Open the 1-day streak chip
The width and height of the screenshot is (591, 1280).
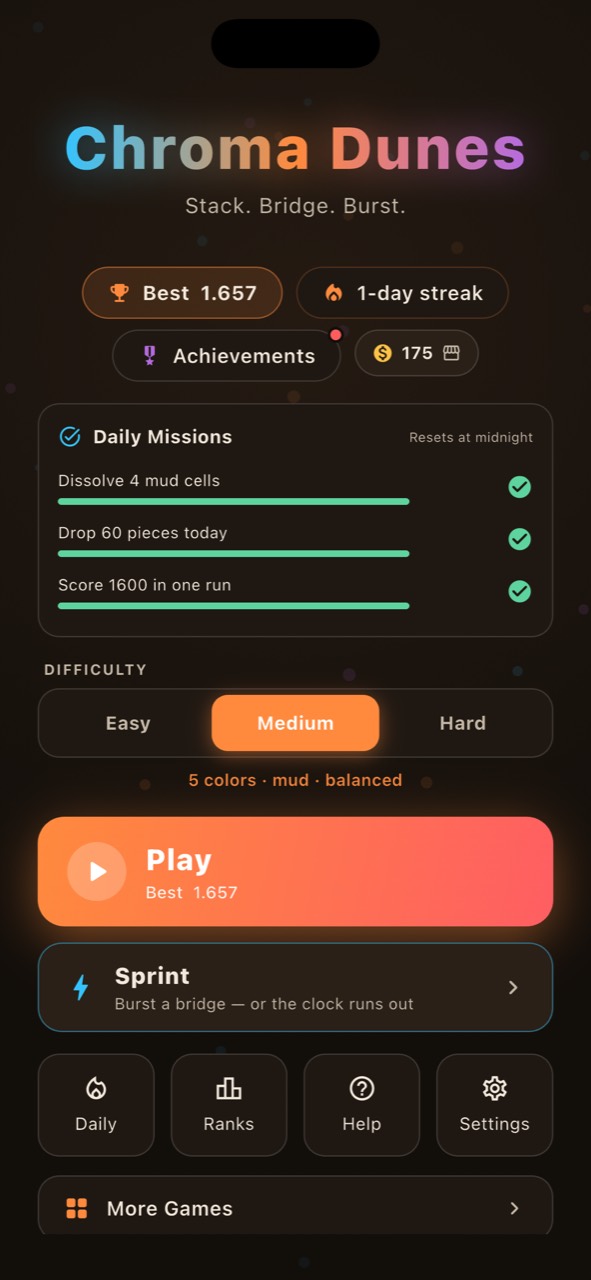[x=402, y=293]
